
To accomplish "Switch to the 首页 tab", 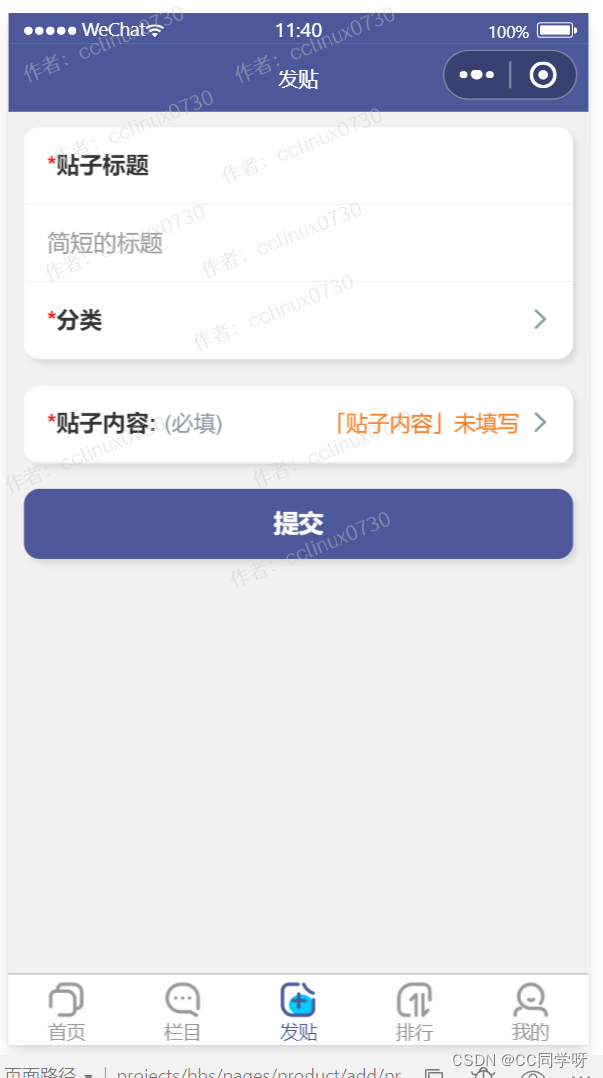I will pyautogui.click(x=67, y=1011).
